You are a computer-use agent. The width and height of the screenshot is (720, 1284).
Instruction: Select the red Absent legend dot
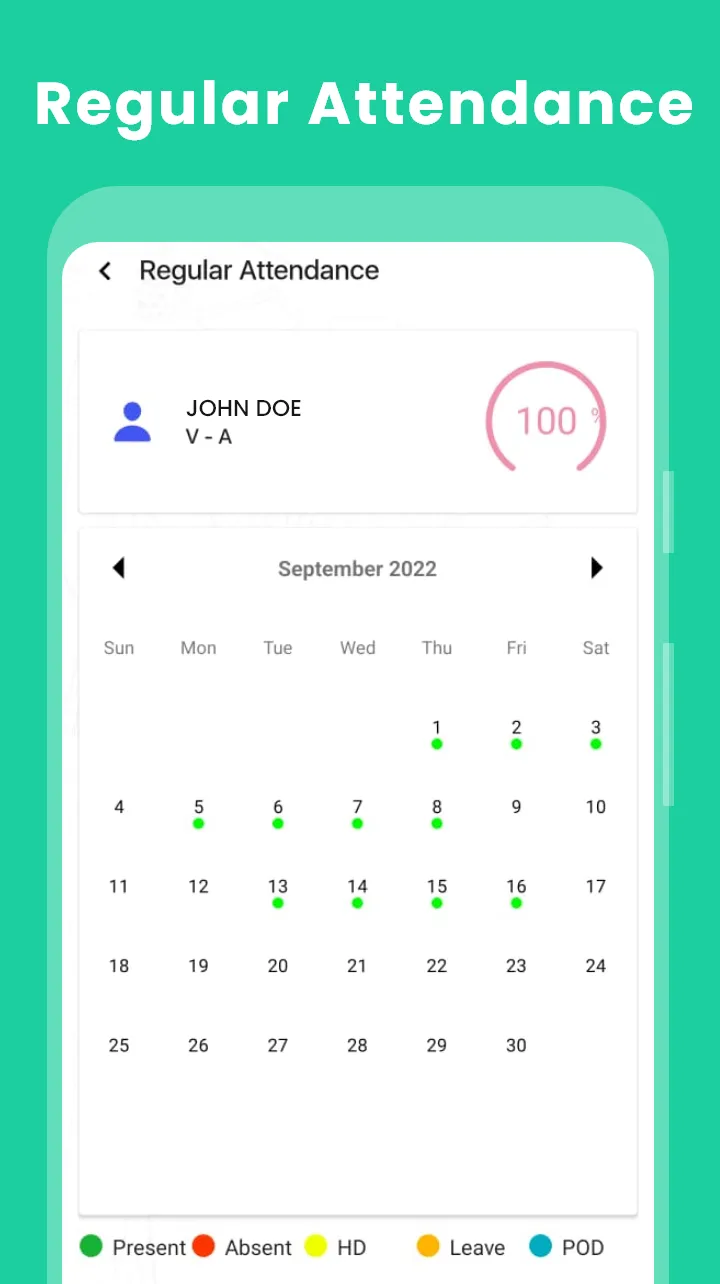pos(204,1248)
